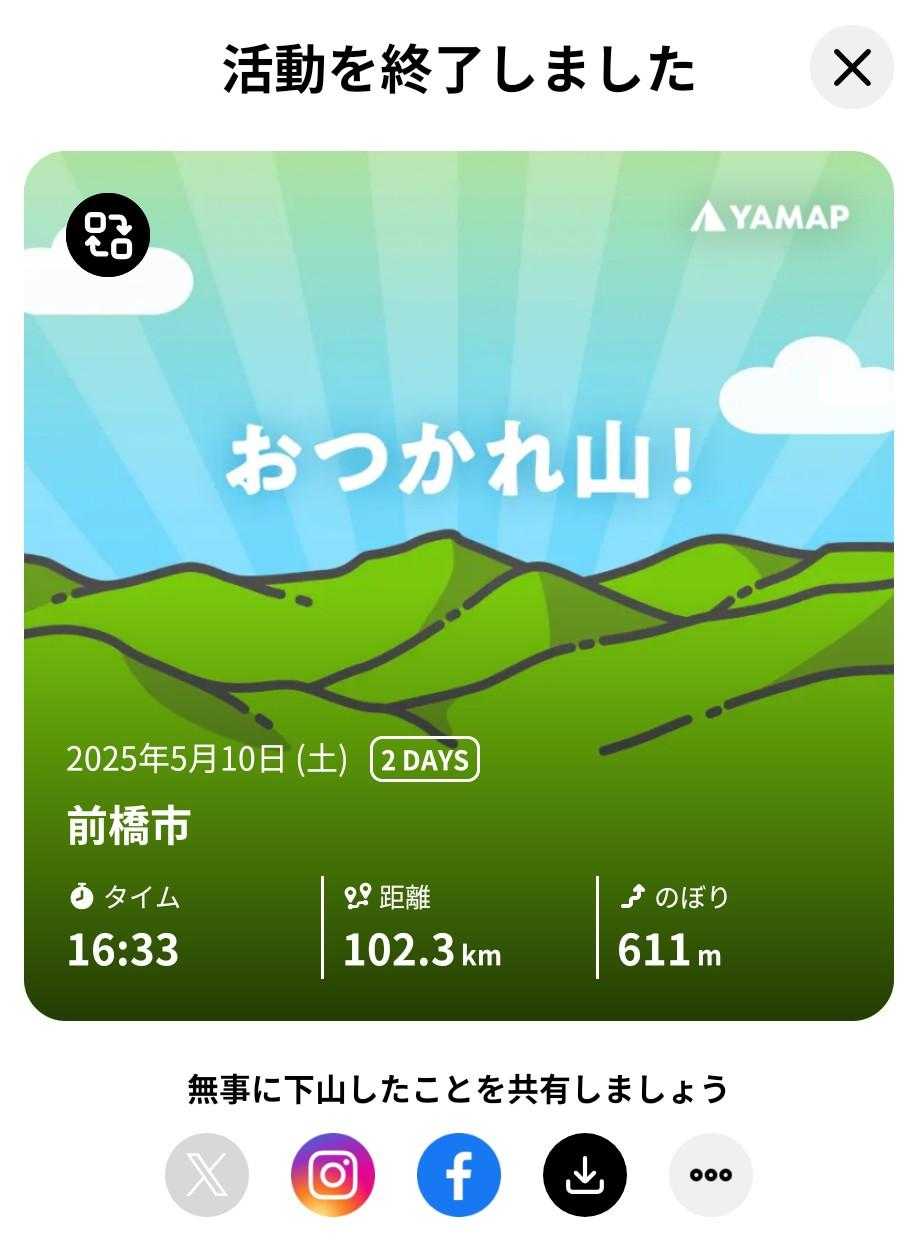
Task: Open more sharing options
Action: (x=711, y=1175)
